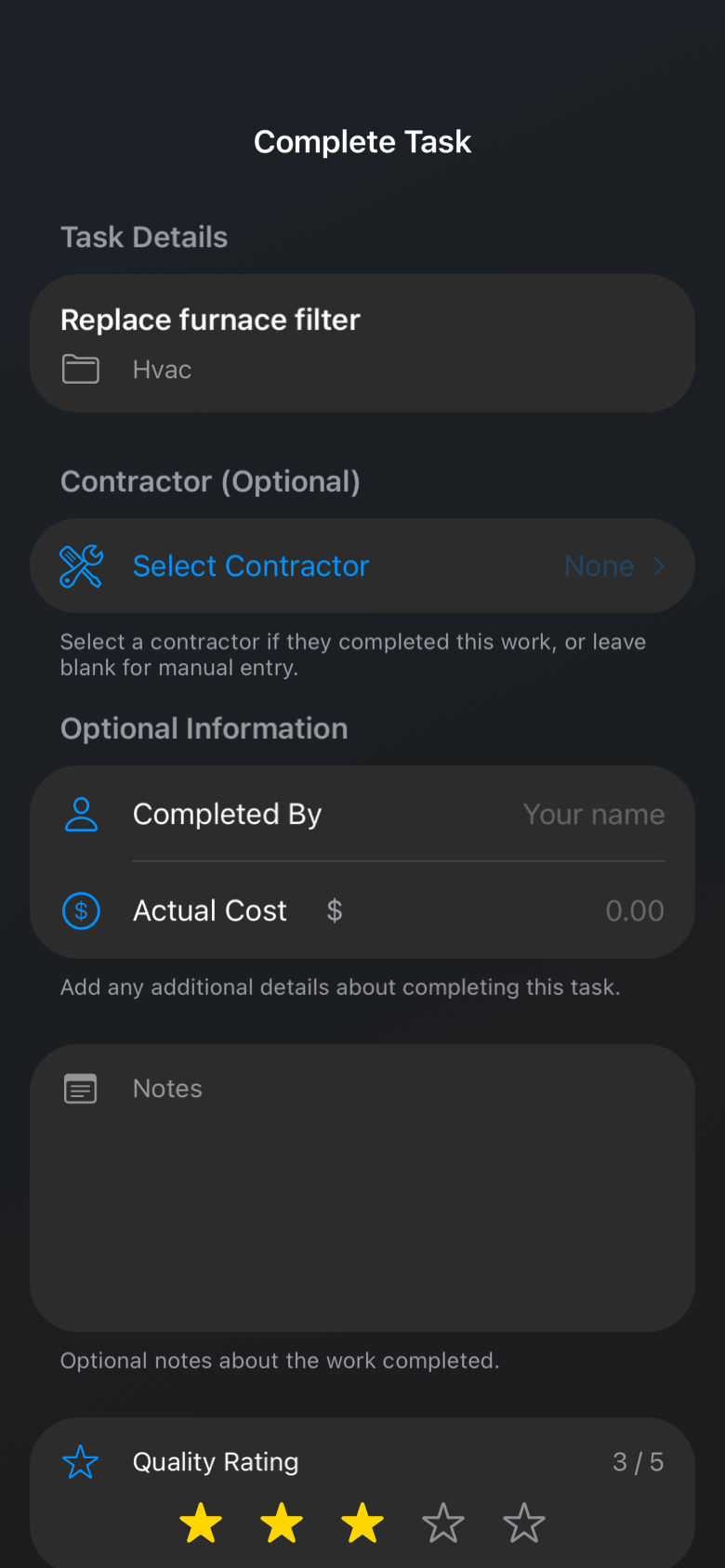725x1568 pixels.
Task: Tap the $ symbol in the cost field
Action: (335, 910)
